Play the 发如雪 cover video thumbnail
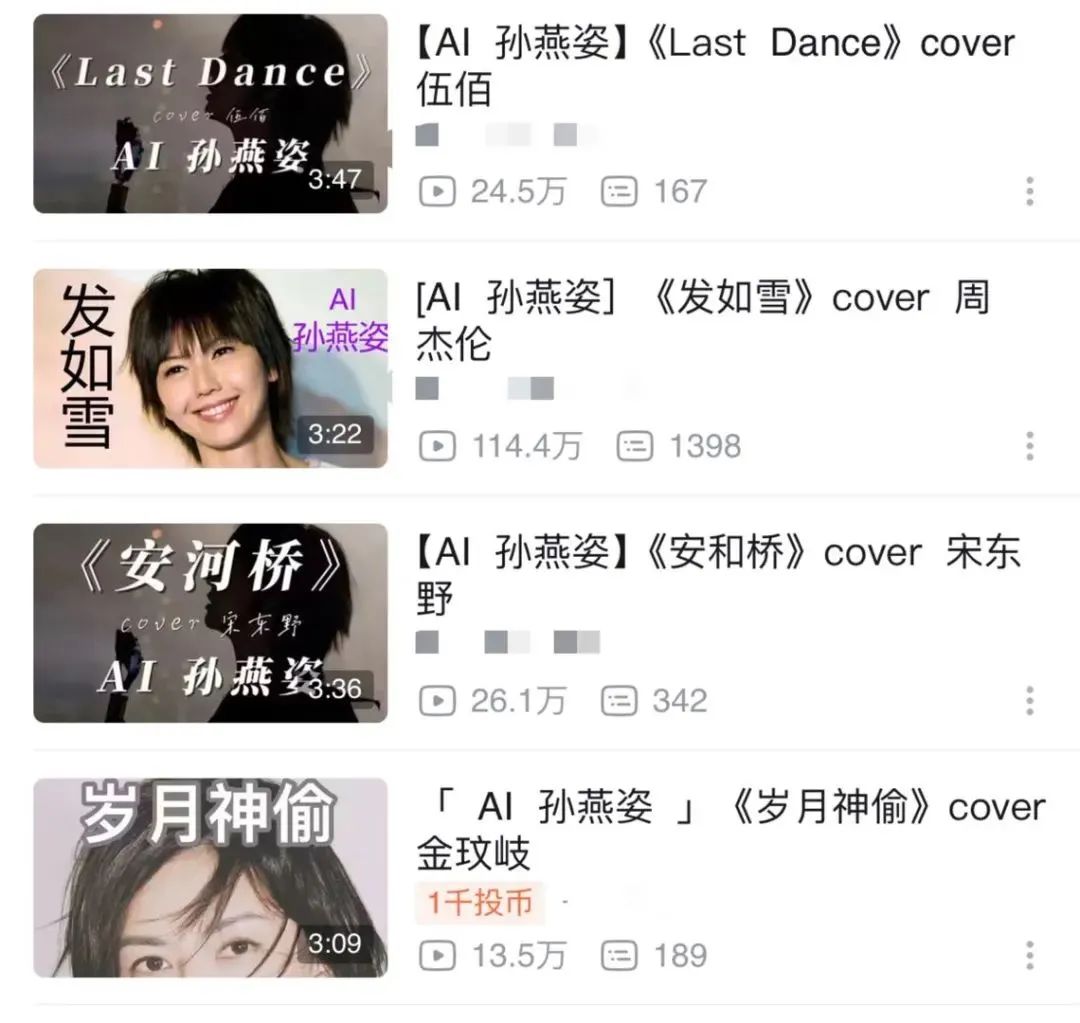The height and width of the screenshot is (1023, 1080). point(210,368)
